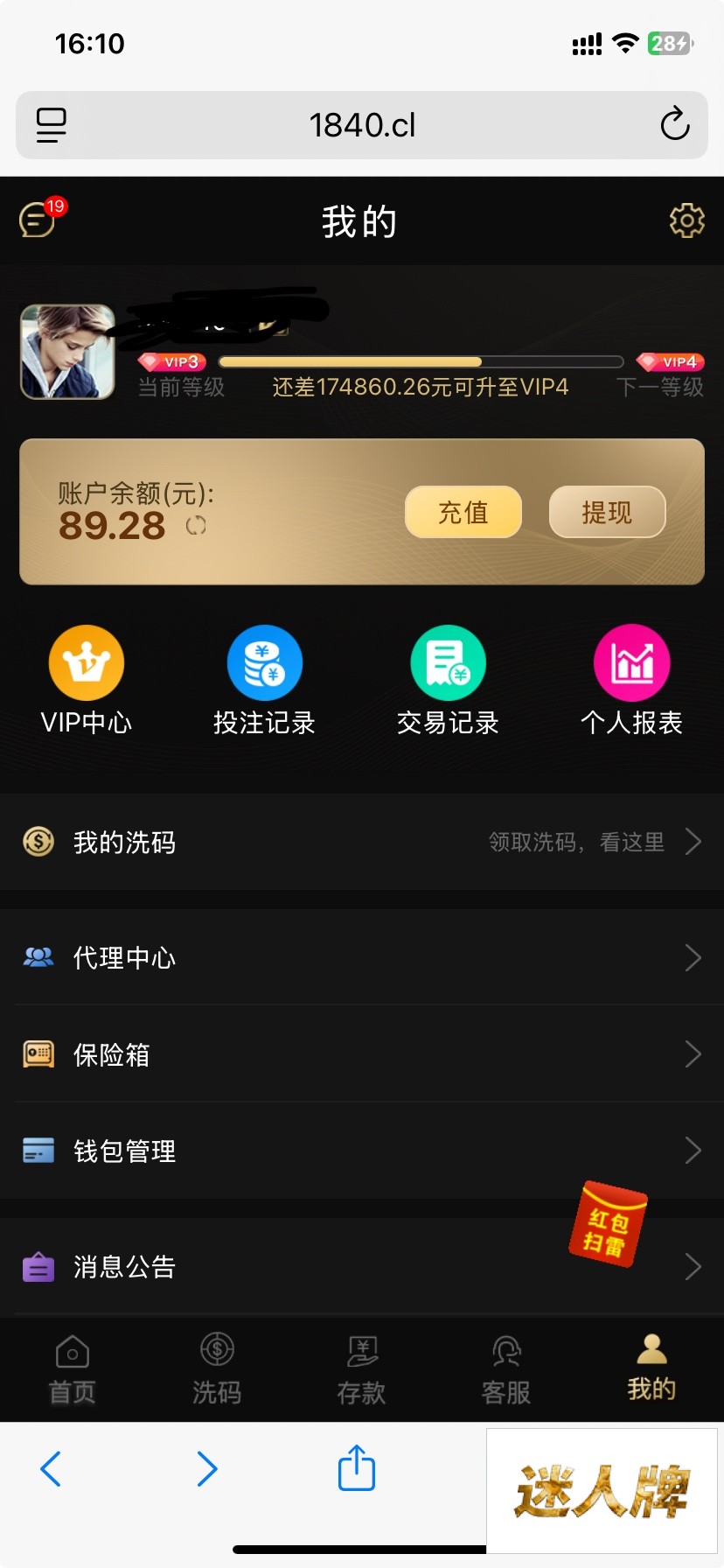Open 投注记录 betting records
This screenshot has height=1568, width=724.
pyautogui.click(x=264, y=681)
